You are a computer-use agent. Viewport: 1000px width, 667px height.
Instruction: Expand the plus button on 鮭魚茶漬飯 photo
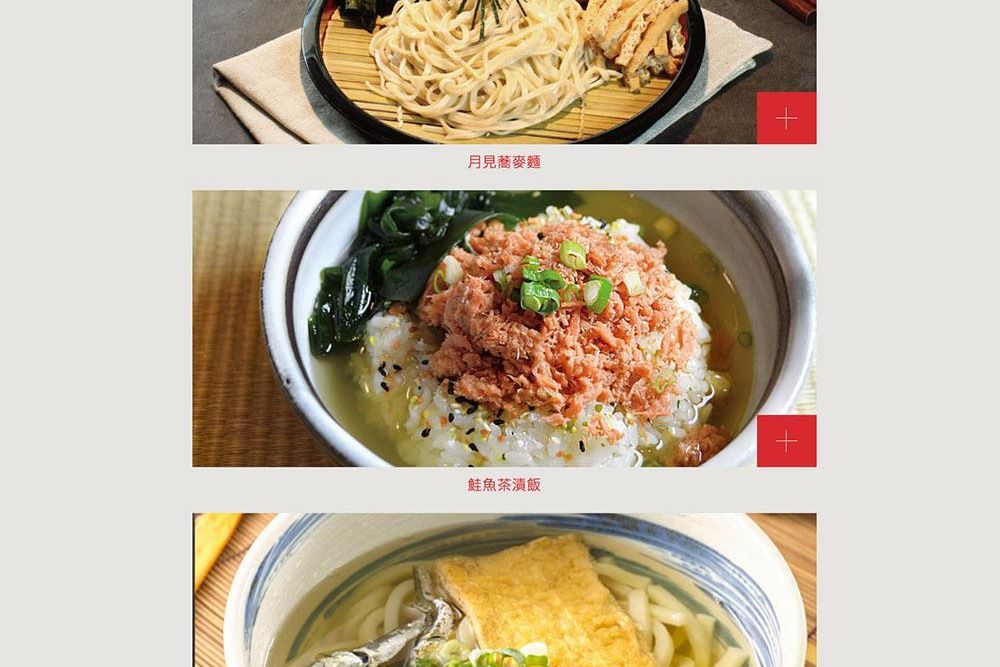786,441
